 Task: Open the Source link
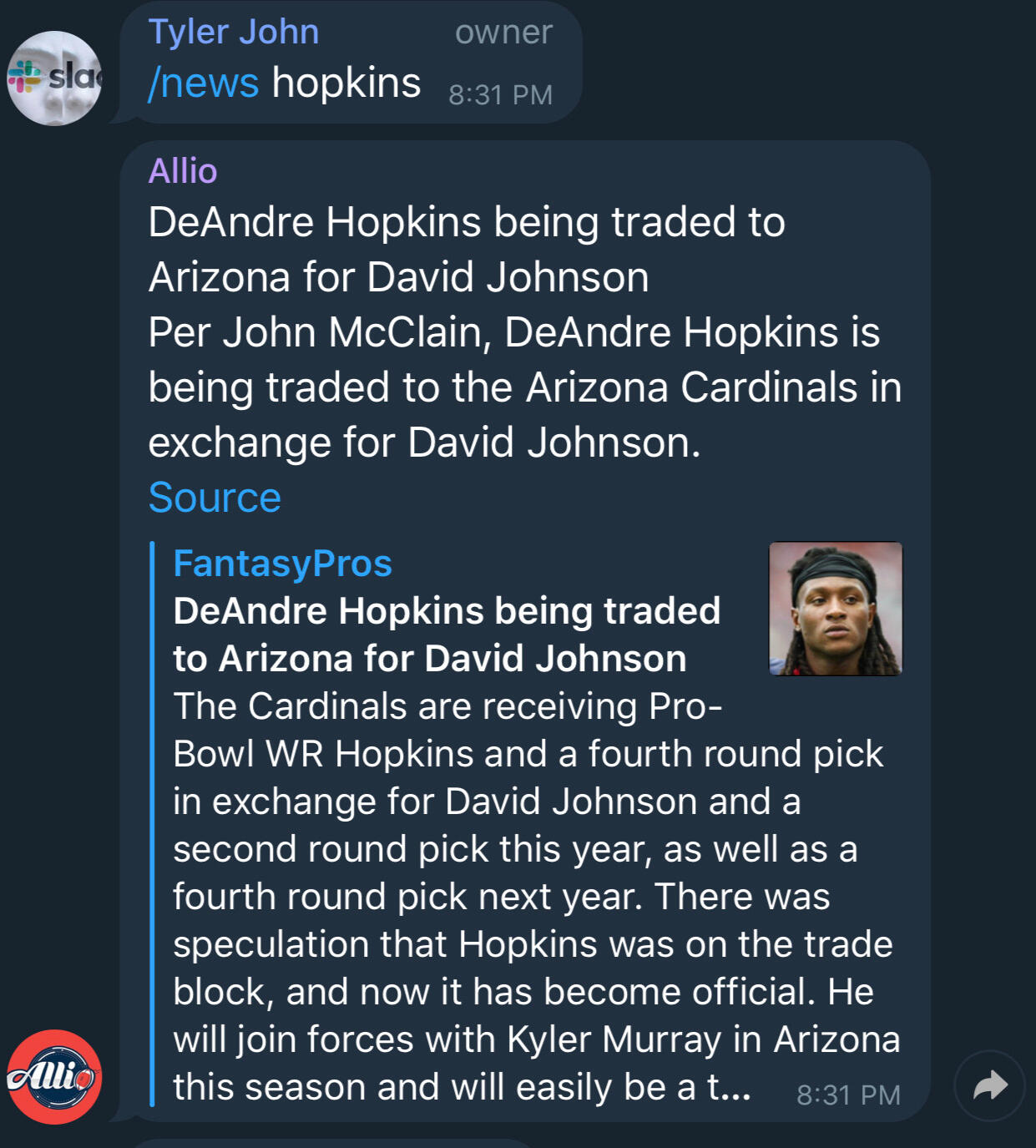click(215, 498)
